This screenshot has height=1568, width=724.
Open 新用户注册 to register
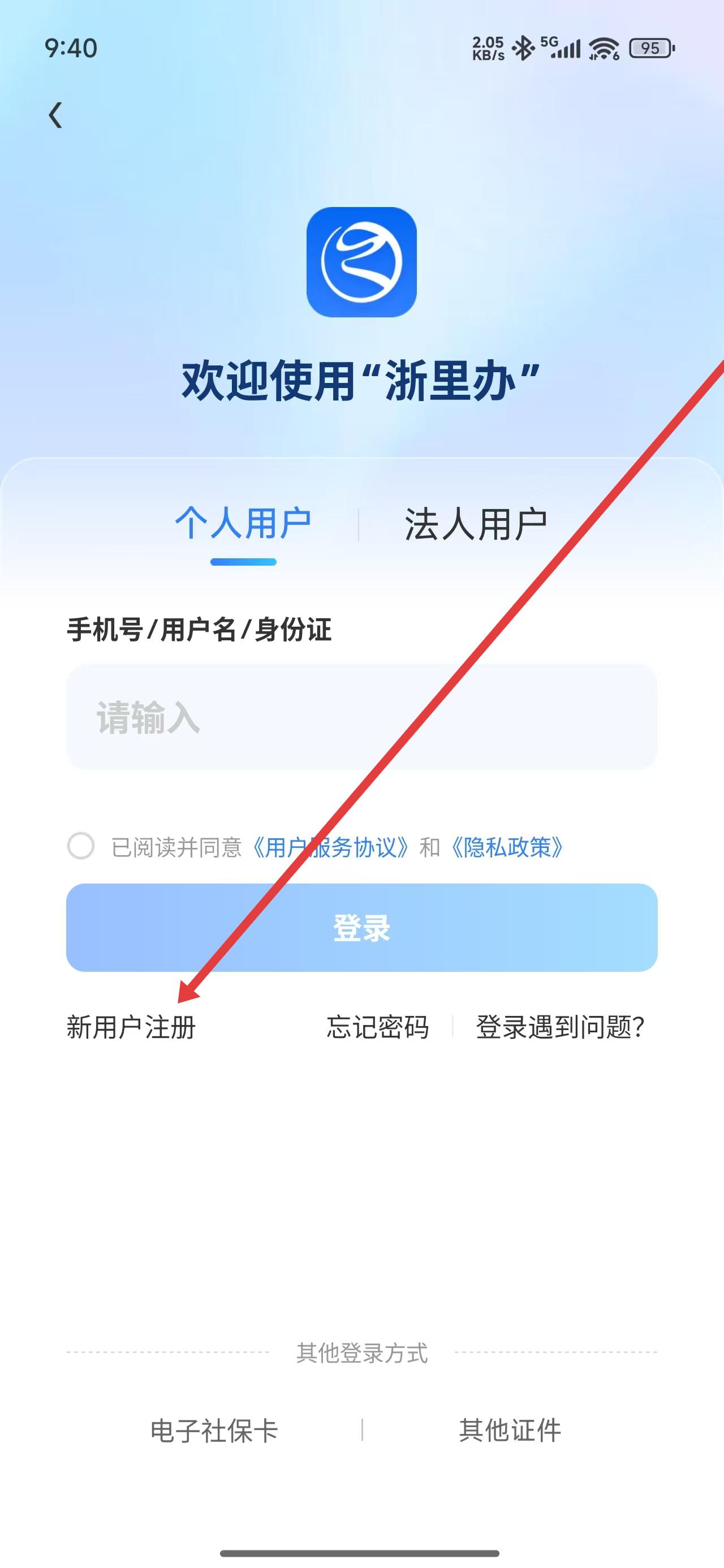point(131,1027)
